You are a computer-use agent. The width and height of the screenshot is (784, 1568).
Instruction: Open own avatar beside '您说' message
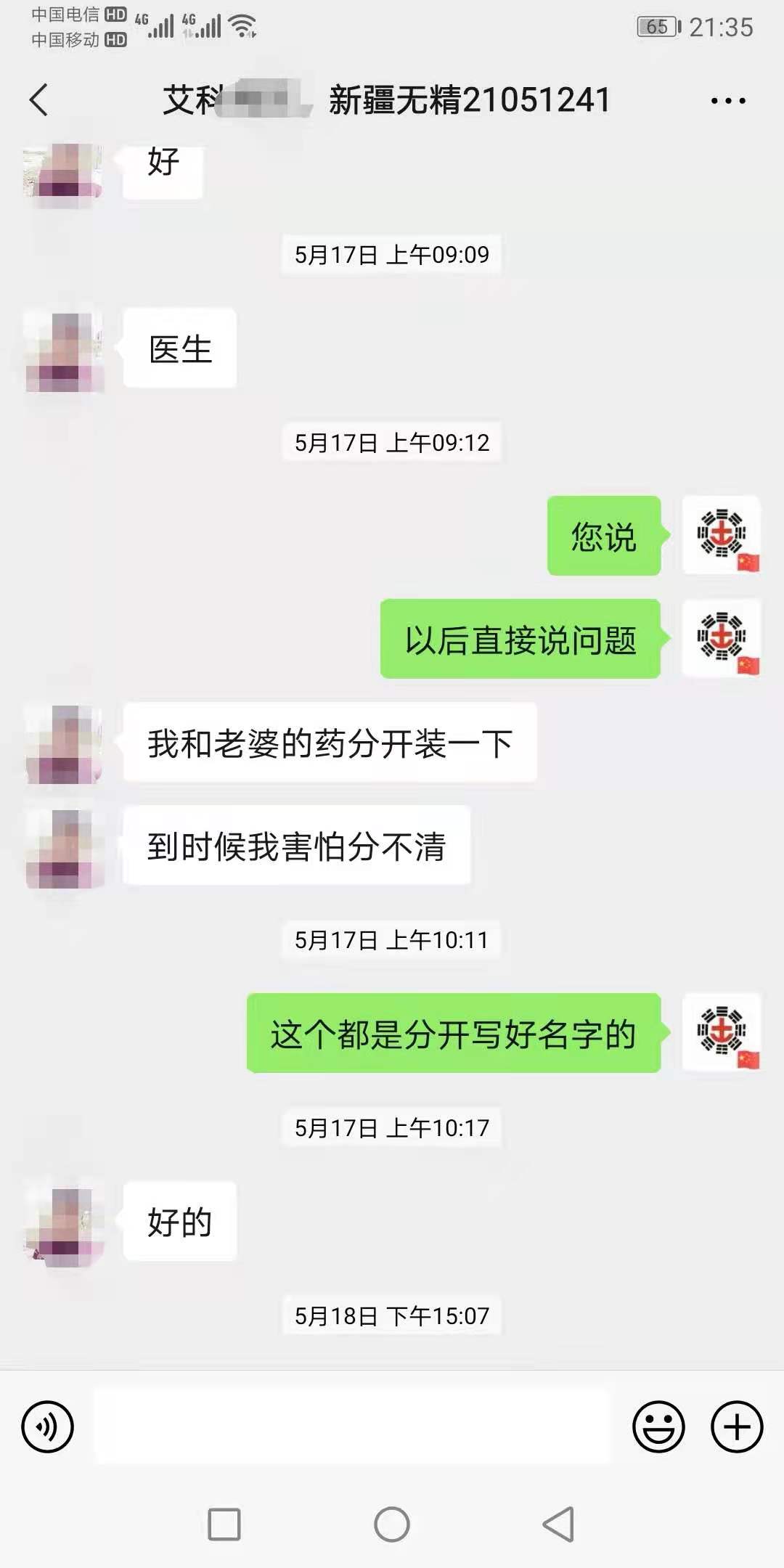pyautogui.click(x=722, y=535)
